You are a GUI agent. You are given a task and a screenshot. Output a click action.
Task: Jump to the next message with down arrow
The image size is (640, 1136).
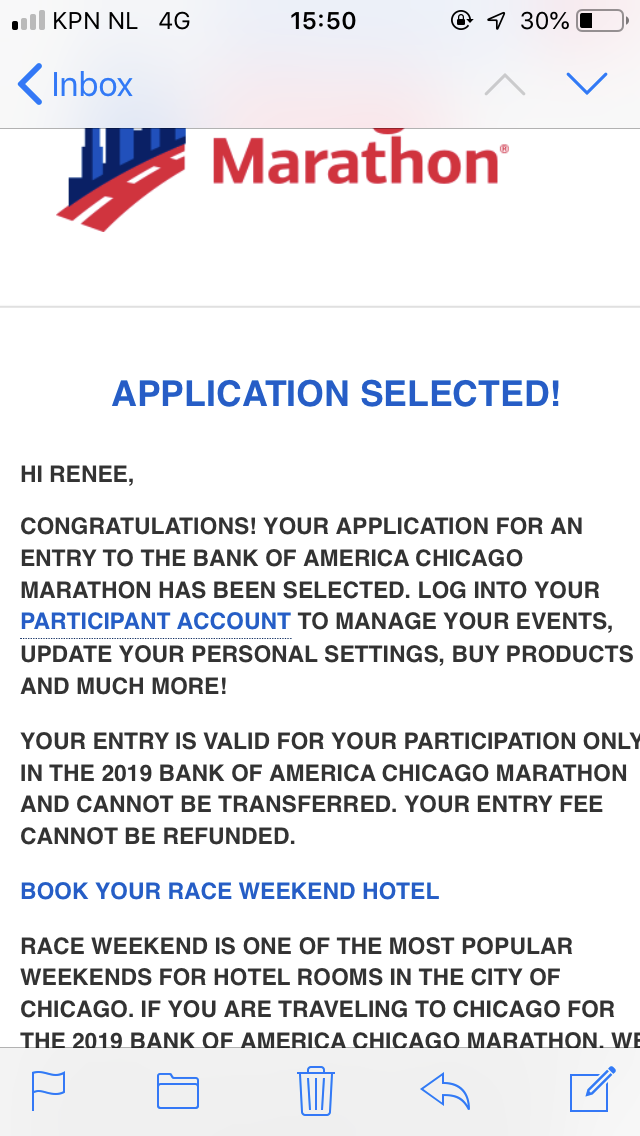click(586, 84)
